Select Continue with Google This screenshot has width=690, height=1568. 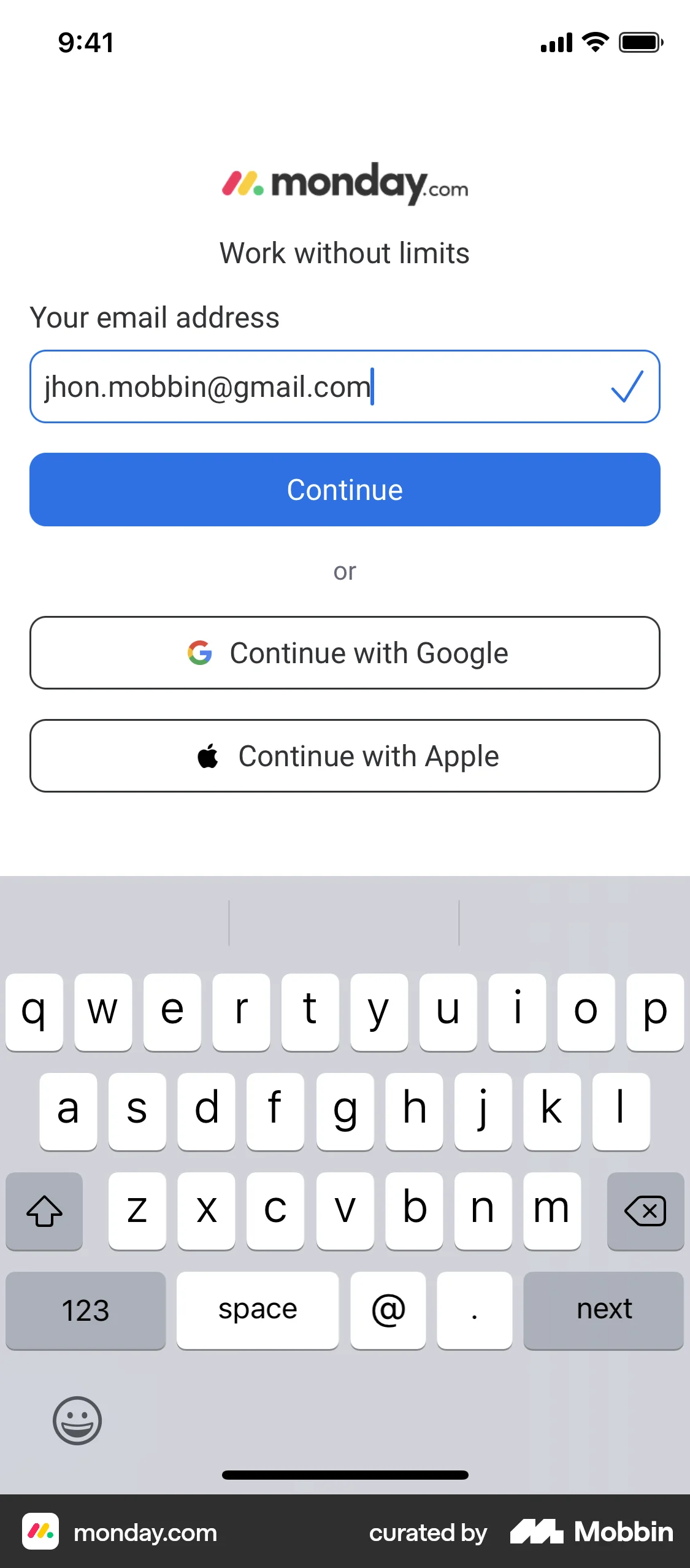pyautogui.click(x=345, y=653)
